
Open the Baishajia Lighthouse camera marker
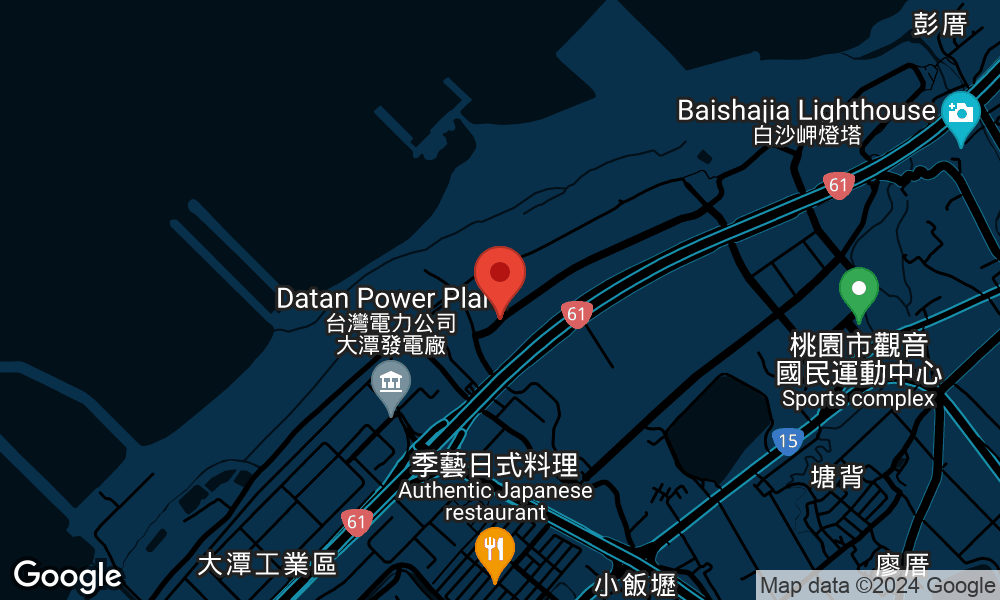tap(960, 114)
